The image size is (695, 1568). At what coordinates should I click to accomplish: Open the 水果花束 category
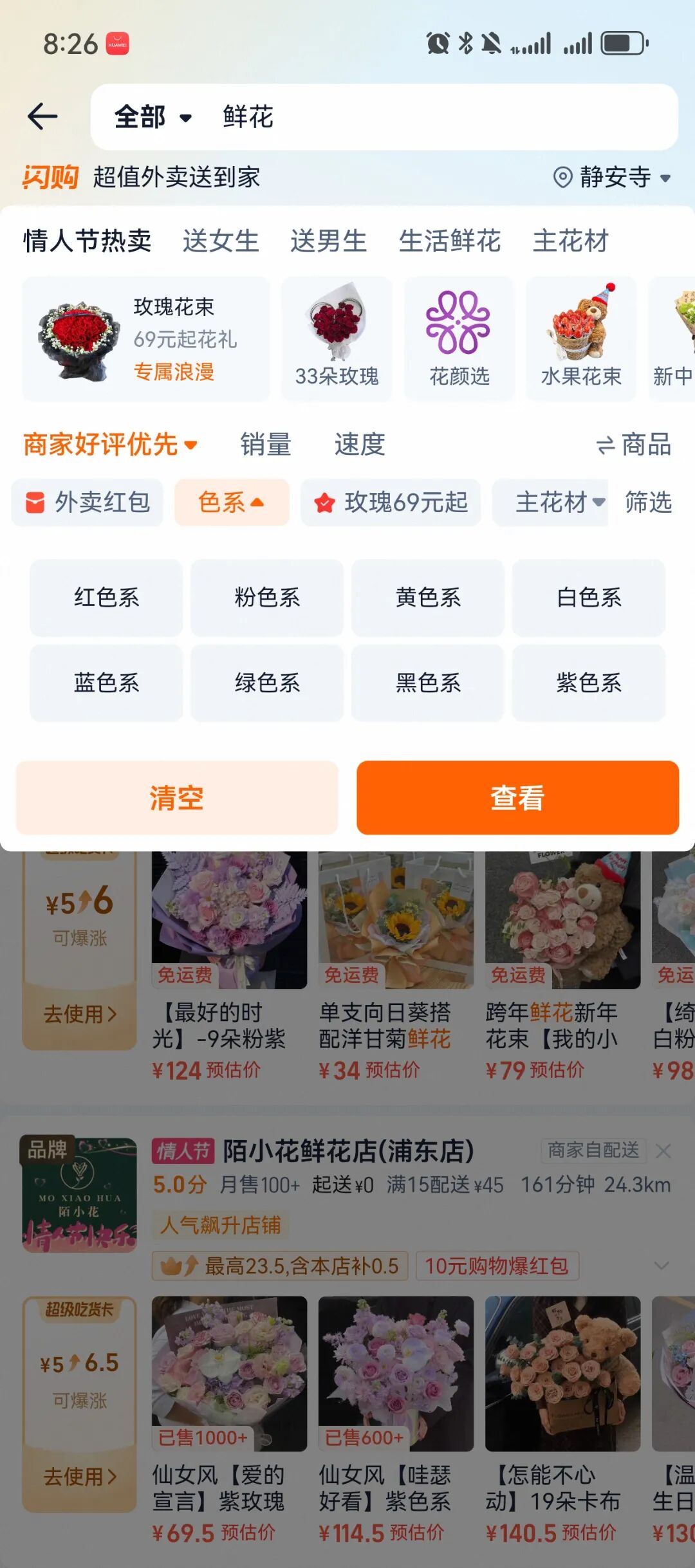tap(581, 338)
